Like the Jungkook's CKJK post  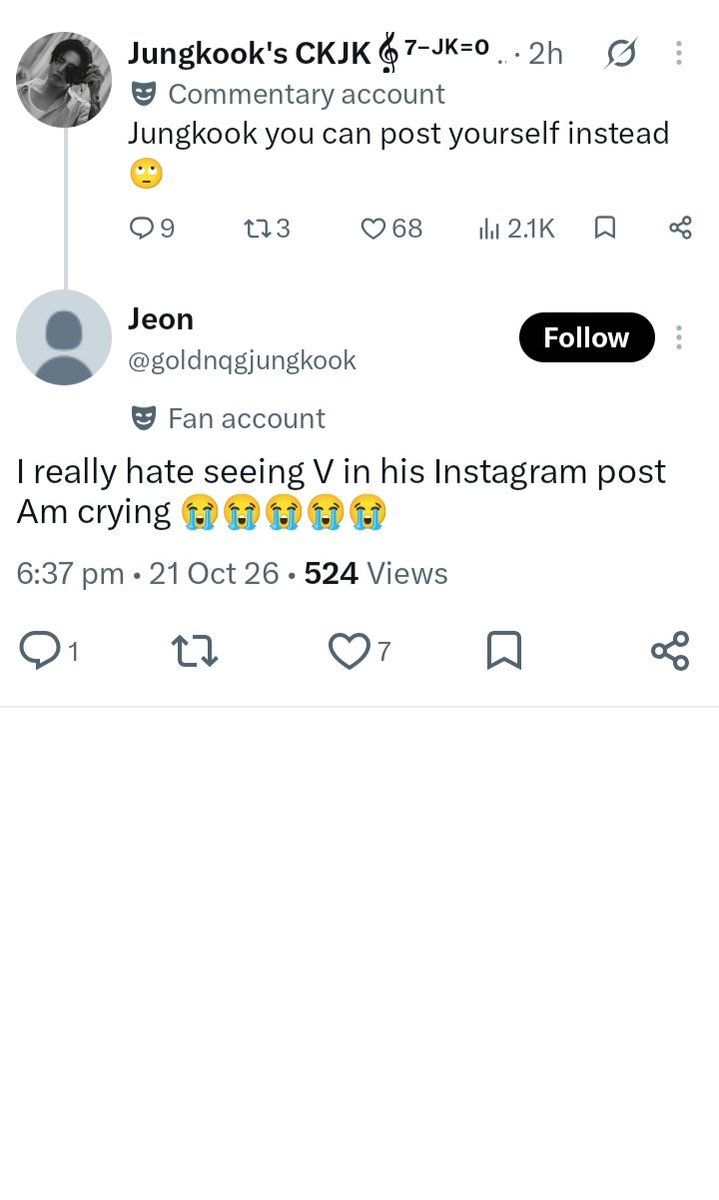point(391,229)
